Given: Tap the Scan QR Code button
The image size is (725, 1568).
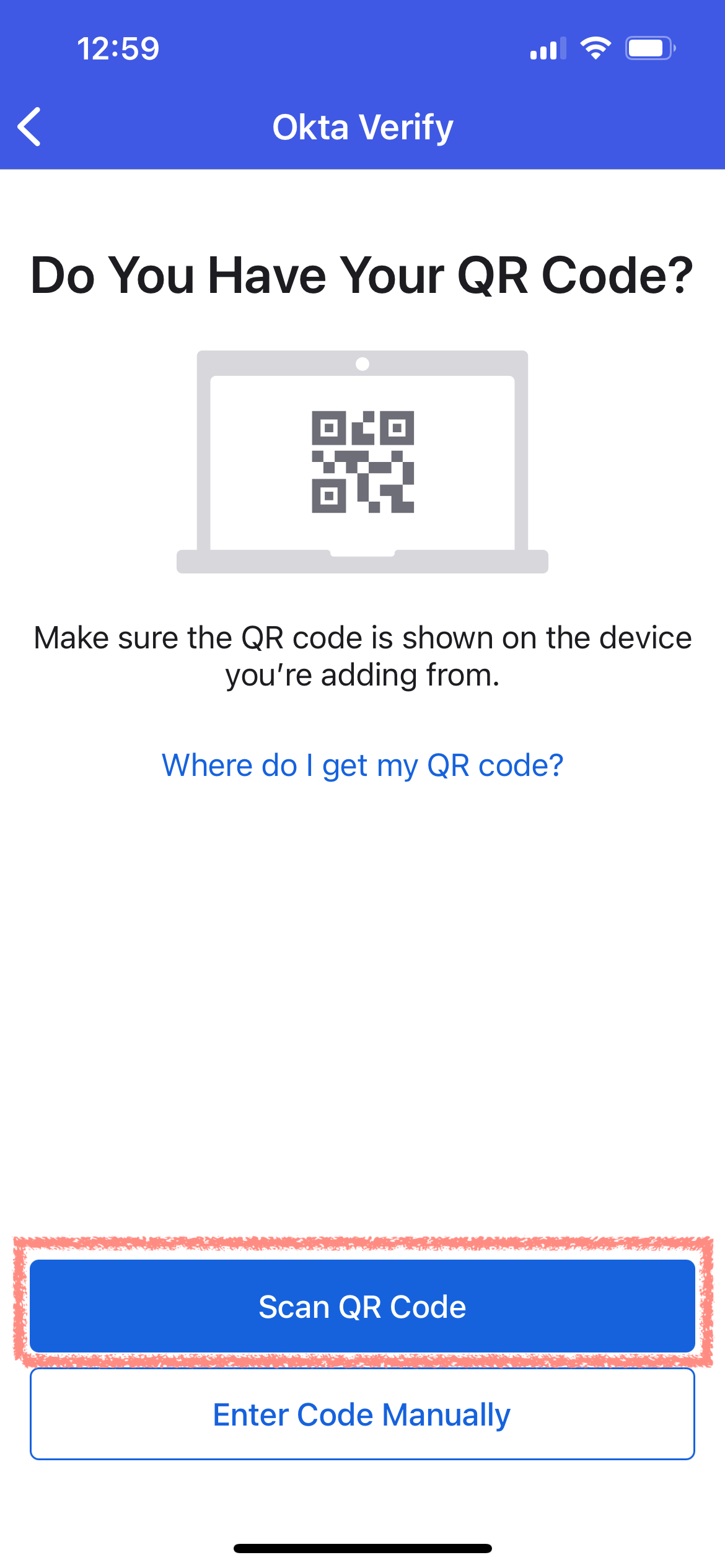Looking at the screenshot, I should click(362, 1307).
